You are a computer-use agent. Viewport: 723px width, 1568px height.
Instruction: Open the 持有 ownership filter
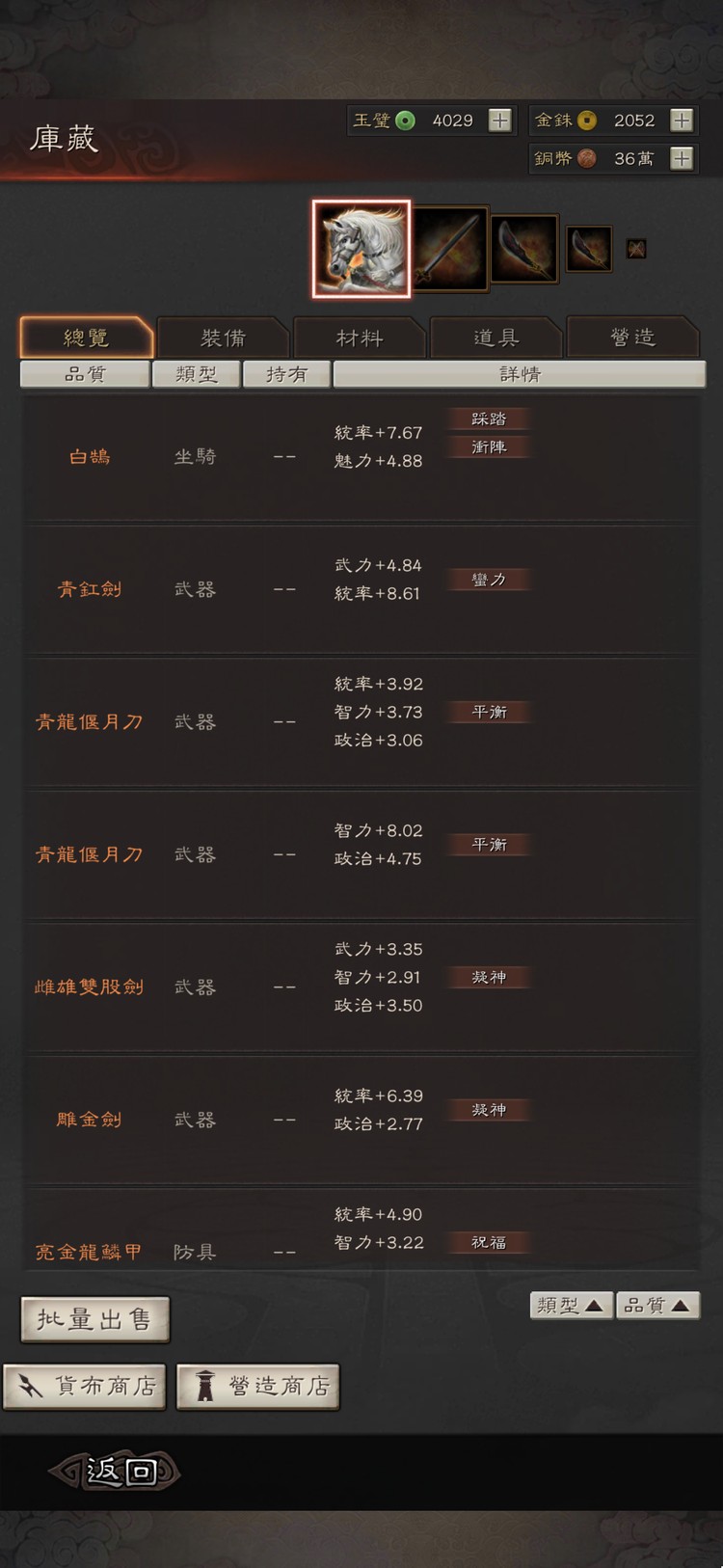(285, 374)
